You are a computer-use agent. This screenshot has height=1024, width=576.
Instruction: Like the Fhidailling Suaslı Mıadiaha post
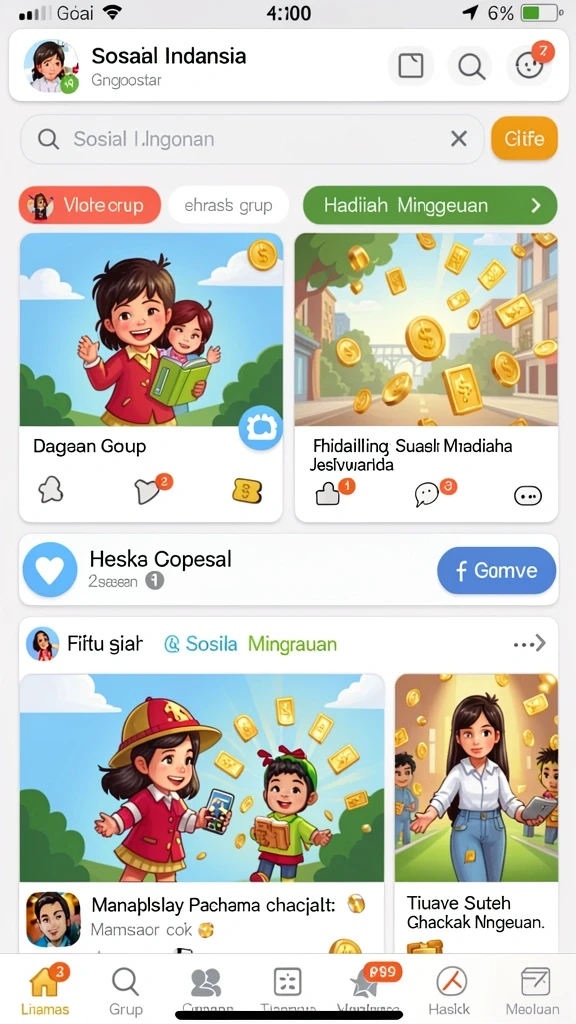(328, 495)
